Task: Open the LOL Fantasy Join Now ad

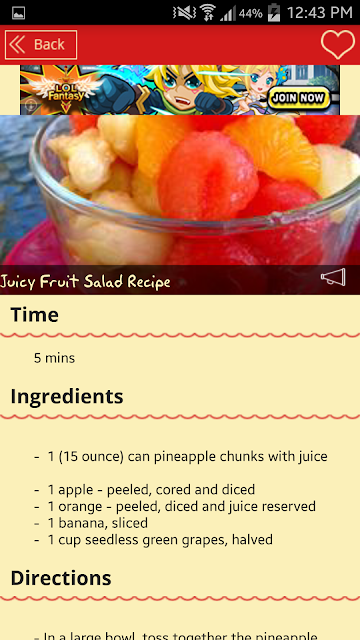Action: coord(180,90)
